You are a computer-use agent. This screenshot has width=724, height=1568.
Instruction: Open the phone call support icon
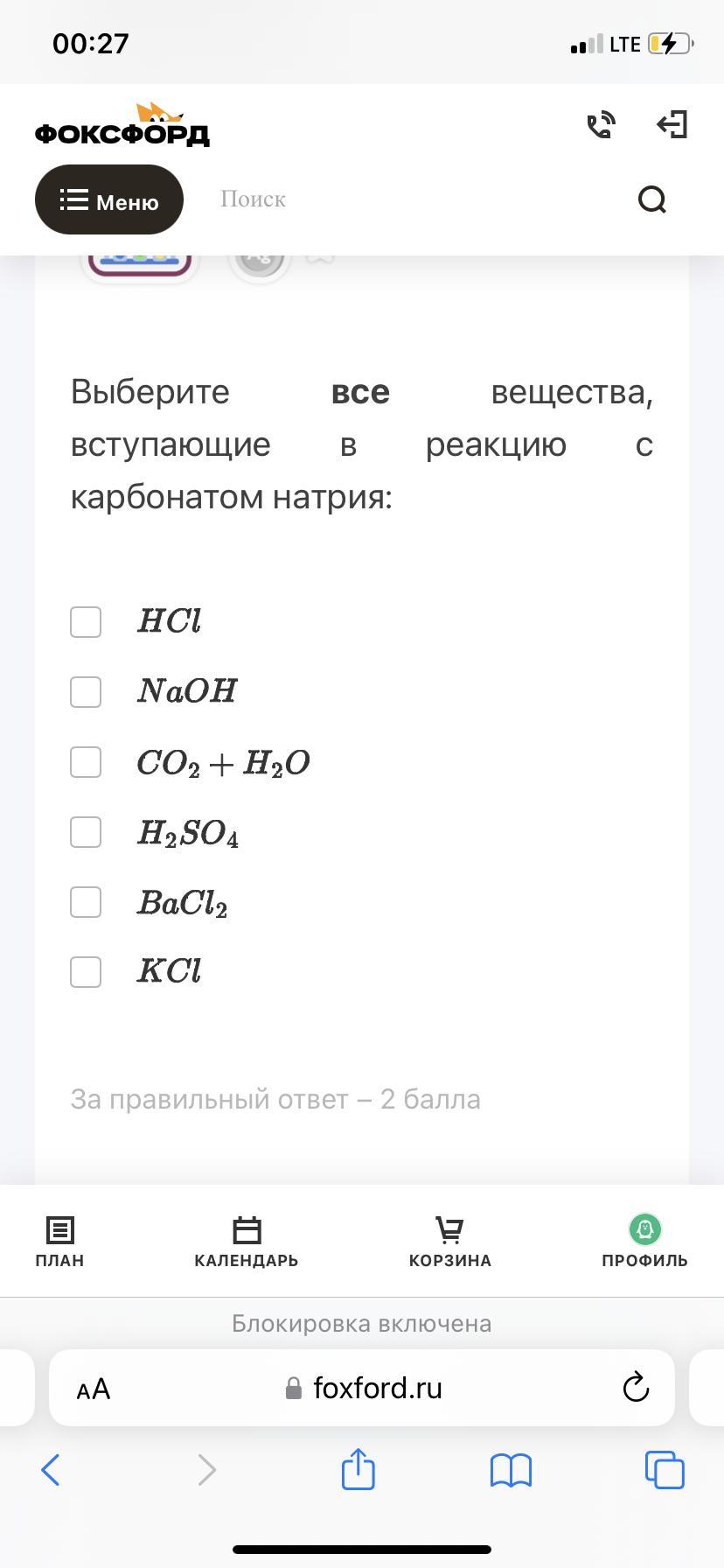tap(601, 125)
